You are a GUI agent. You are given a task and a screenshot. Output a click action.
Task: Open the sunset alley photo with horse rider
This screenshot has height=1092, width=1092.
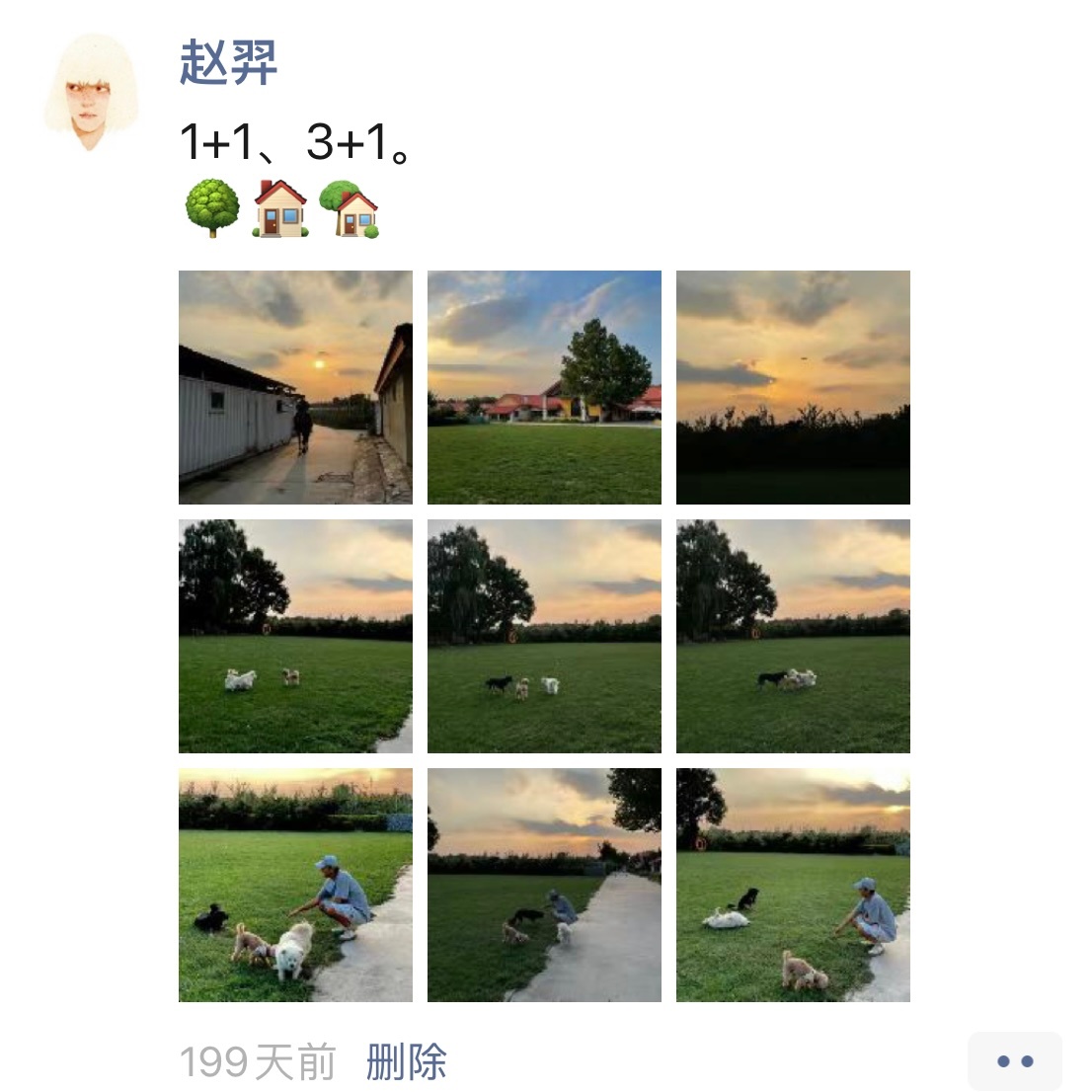295,387
